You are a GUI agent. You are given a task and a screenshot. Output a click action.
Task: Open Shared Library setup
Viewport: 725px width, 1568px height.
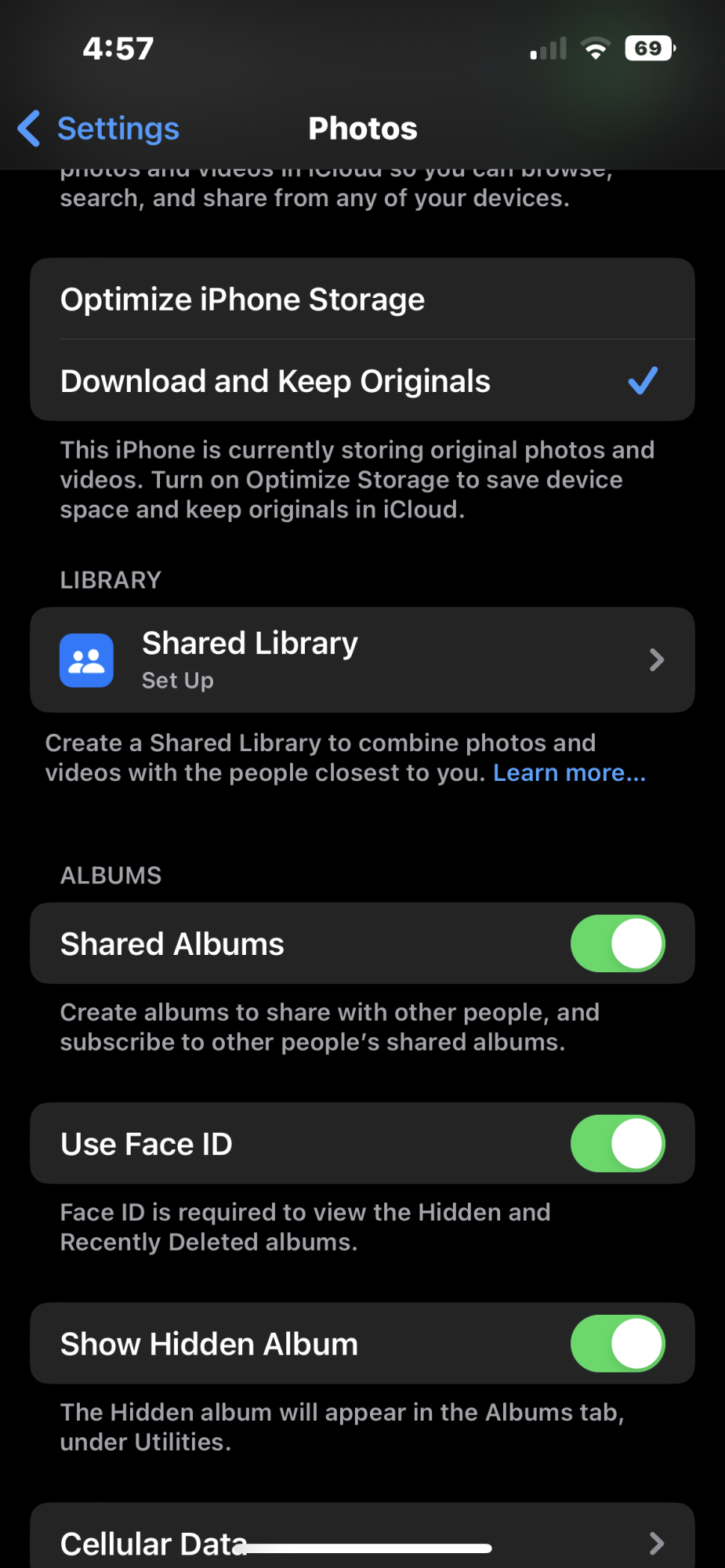[x=362, y=659]
